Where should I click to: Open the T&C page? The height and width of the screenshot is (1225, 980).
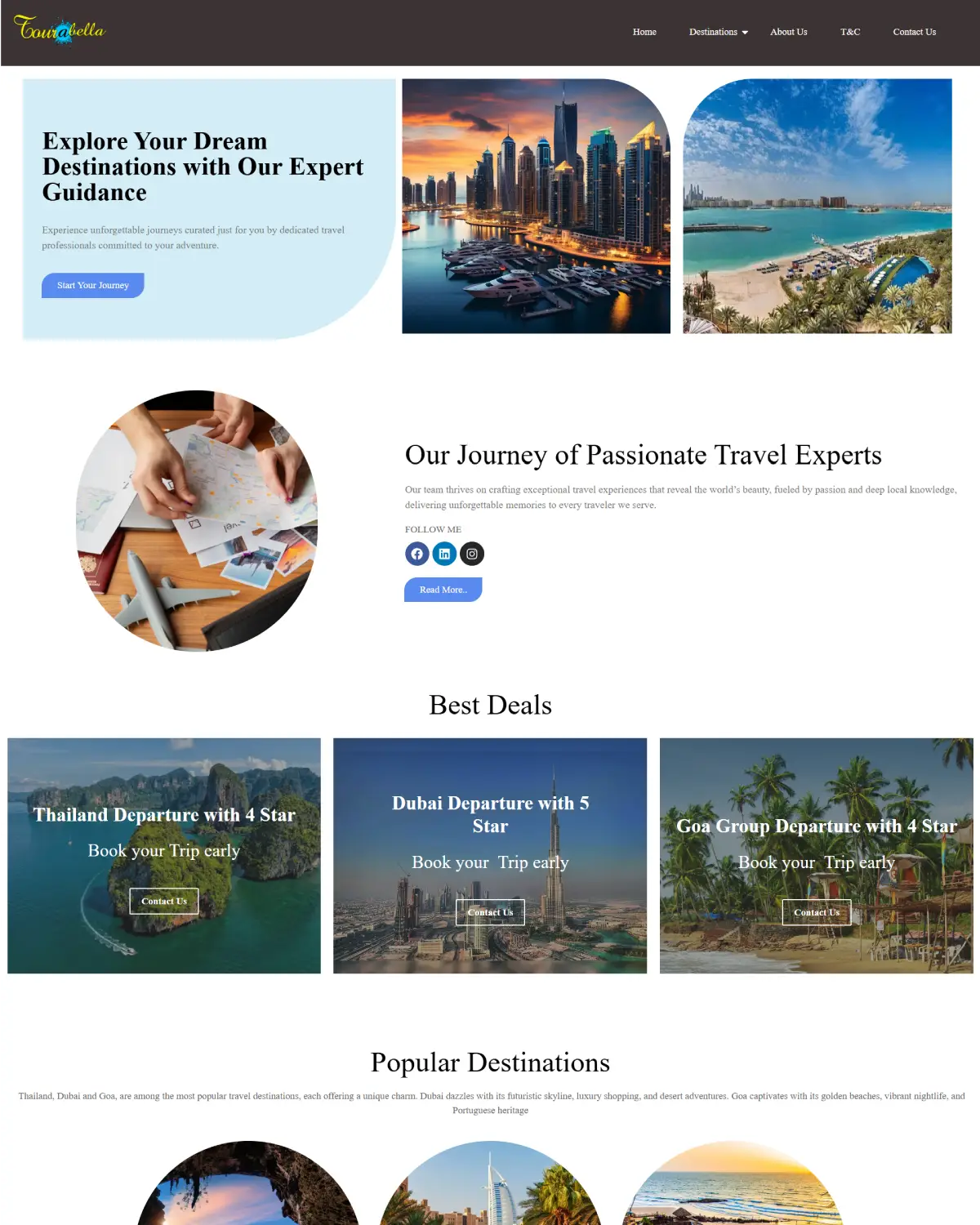850,32
